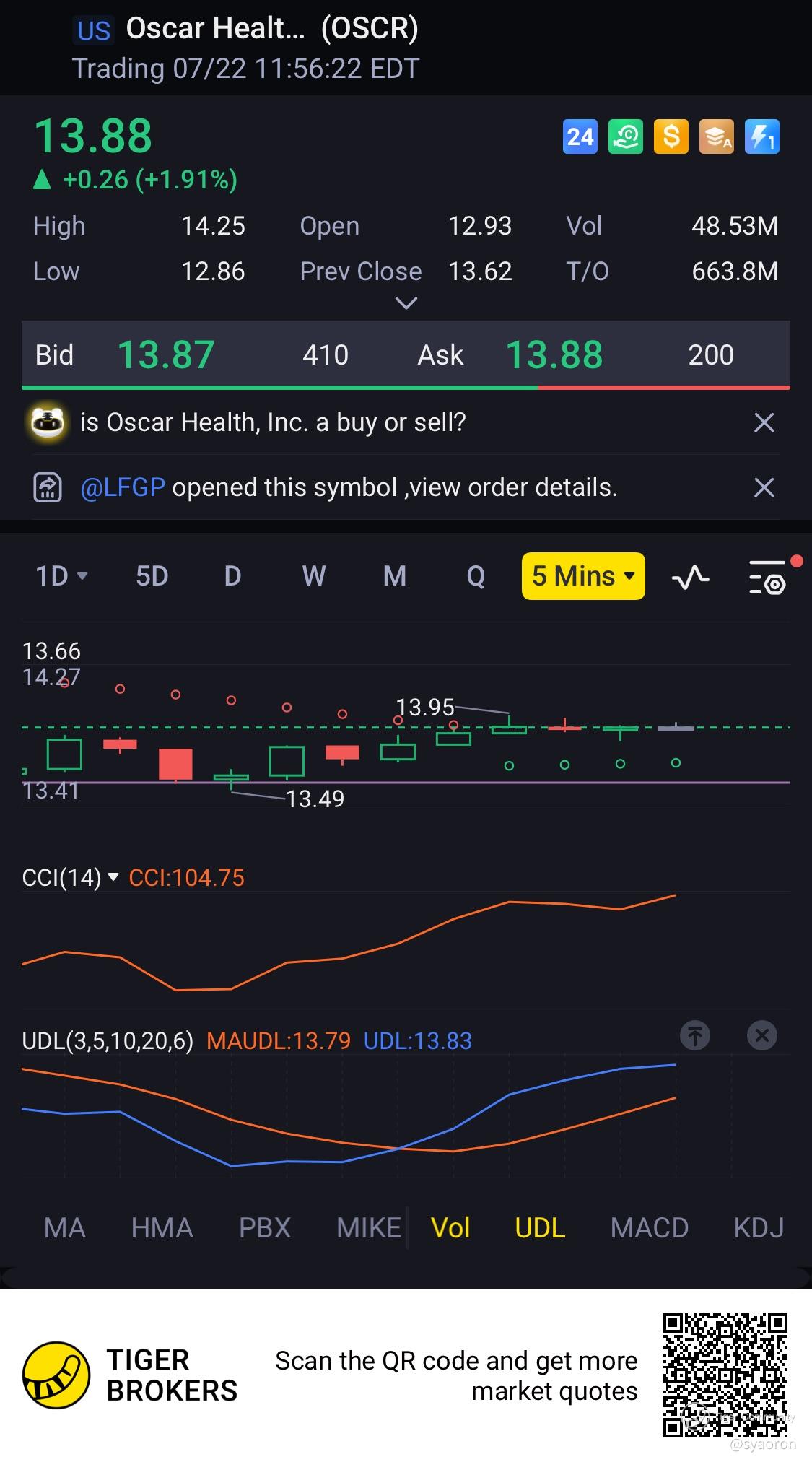Remove the UDL indicator panel

tap(761, 1036)
